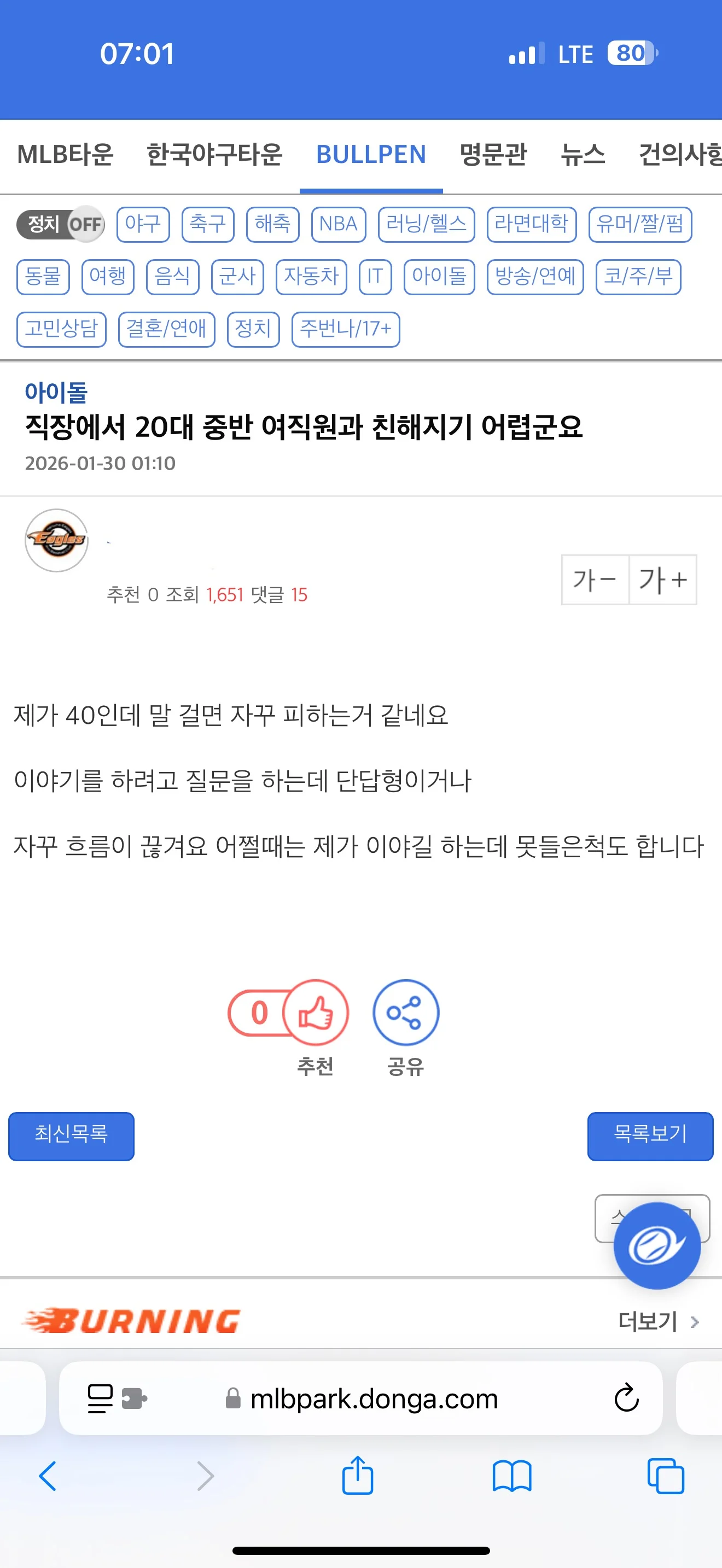Toggle the 정치 OFF switch

61,224
